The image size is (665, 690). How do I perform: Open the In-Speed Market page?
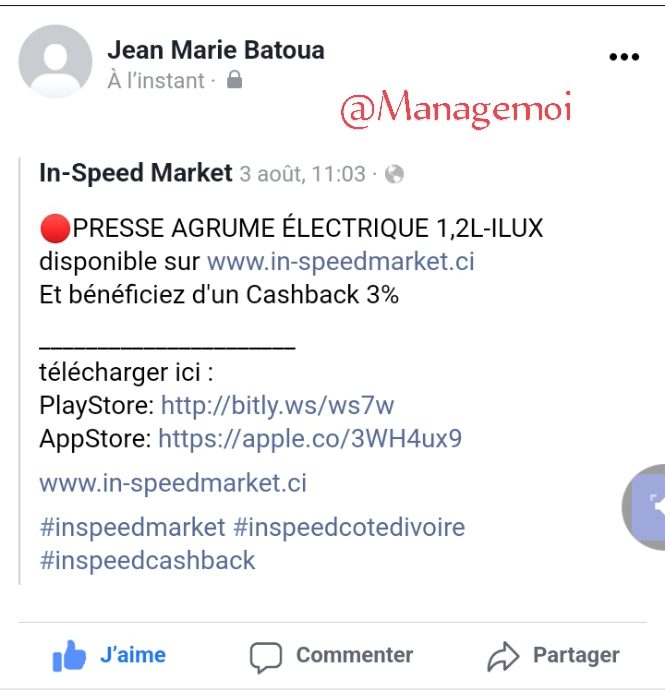[x=136, y=173]
